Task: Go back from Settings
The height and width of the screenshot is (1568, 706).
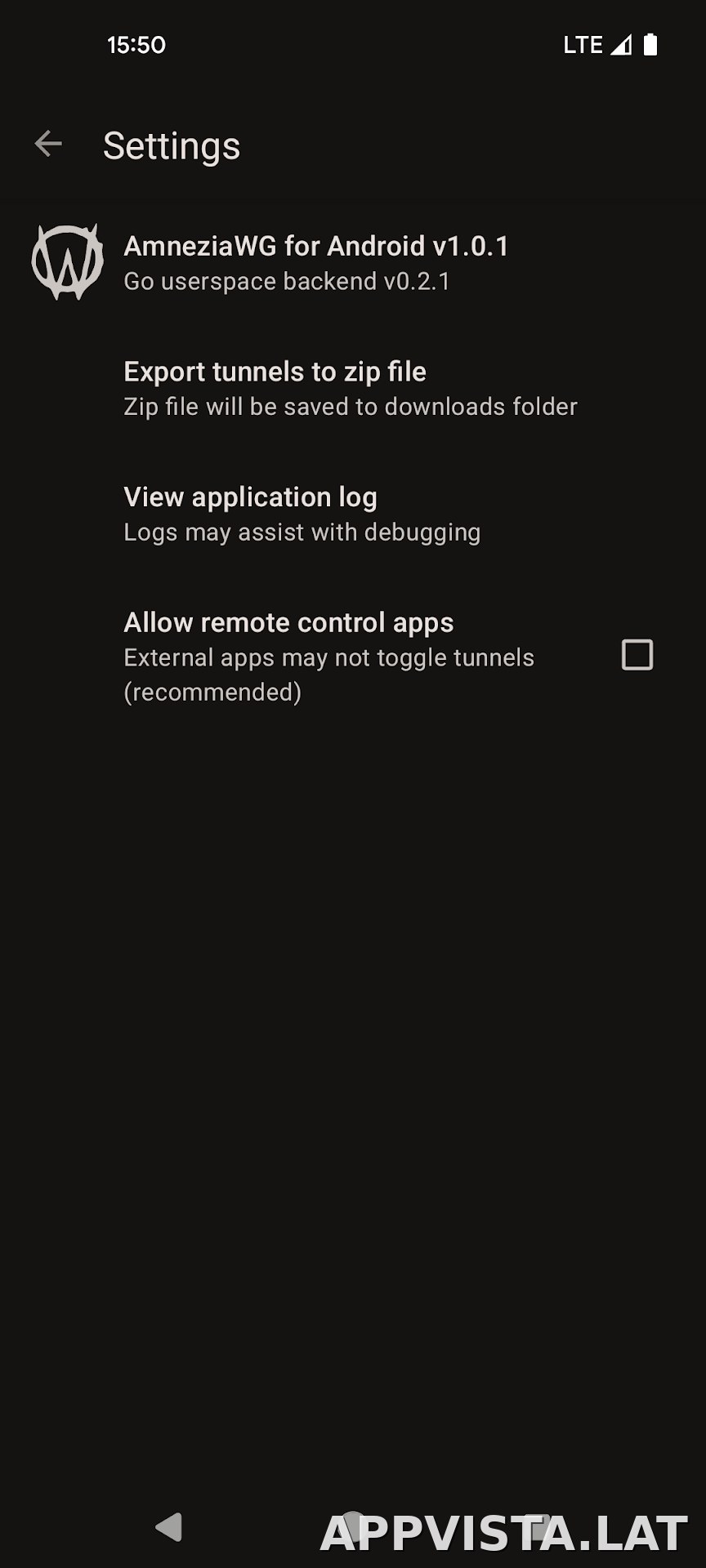Action: click(x=48, y=144)
